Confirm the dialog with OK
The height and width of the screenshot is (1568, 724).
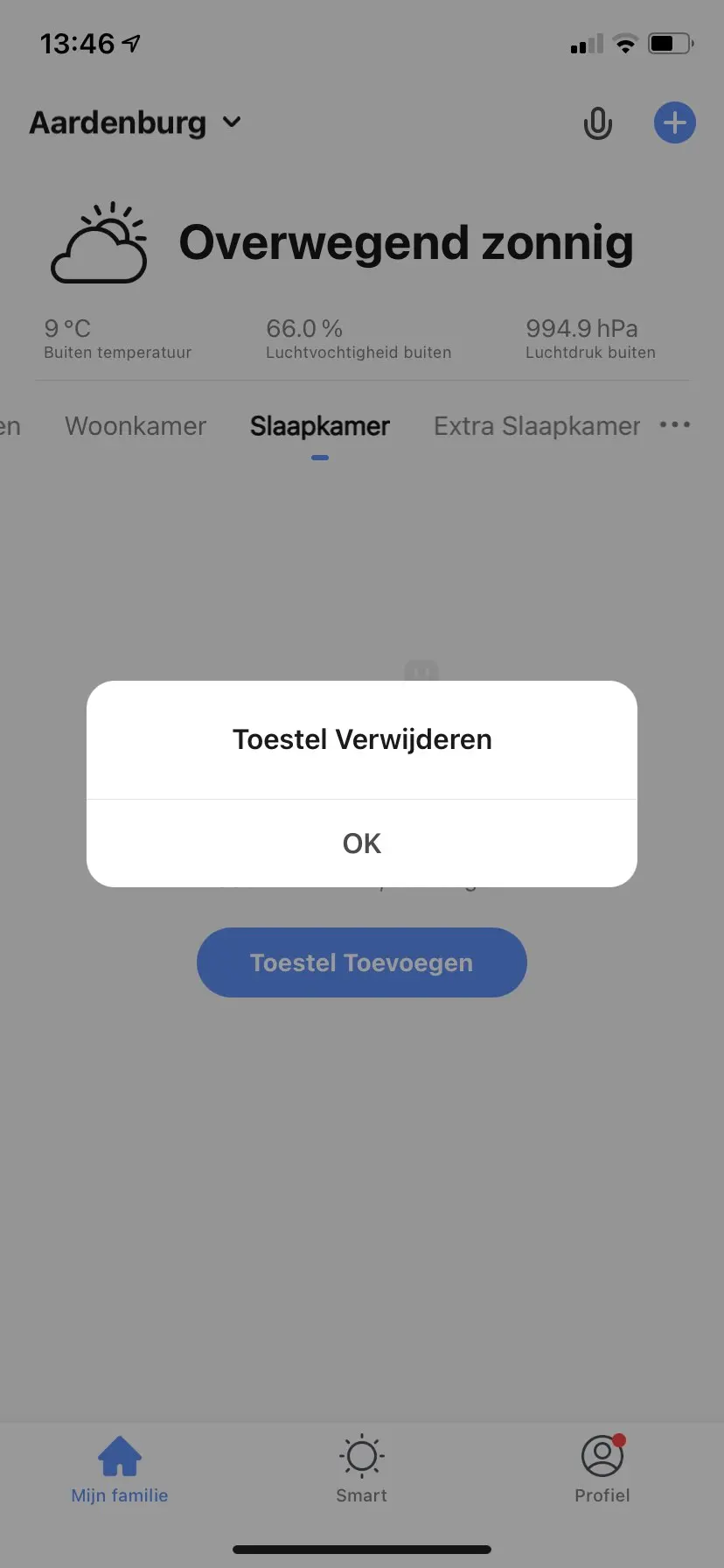click(x=361, y=843)
